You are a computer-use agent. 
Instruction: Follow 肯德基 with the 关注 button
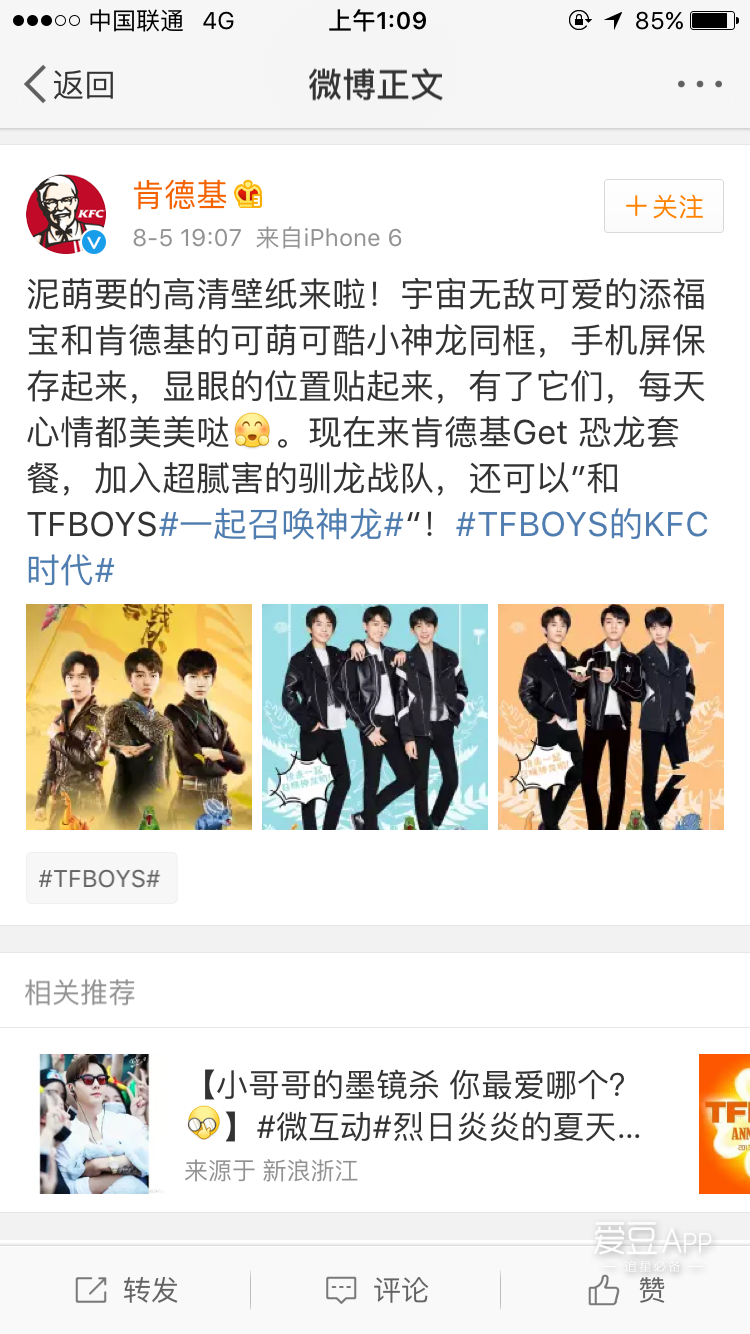[663, 207]
